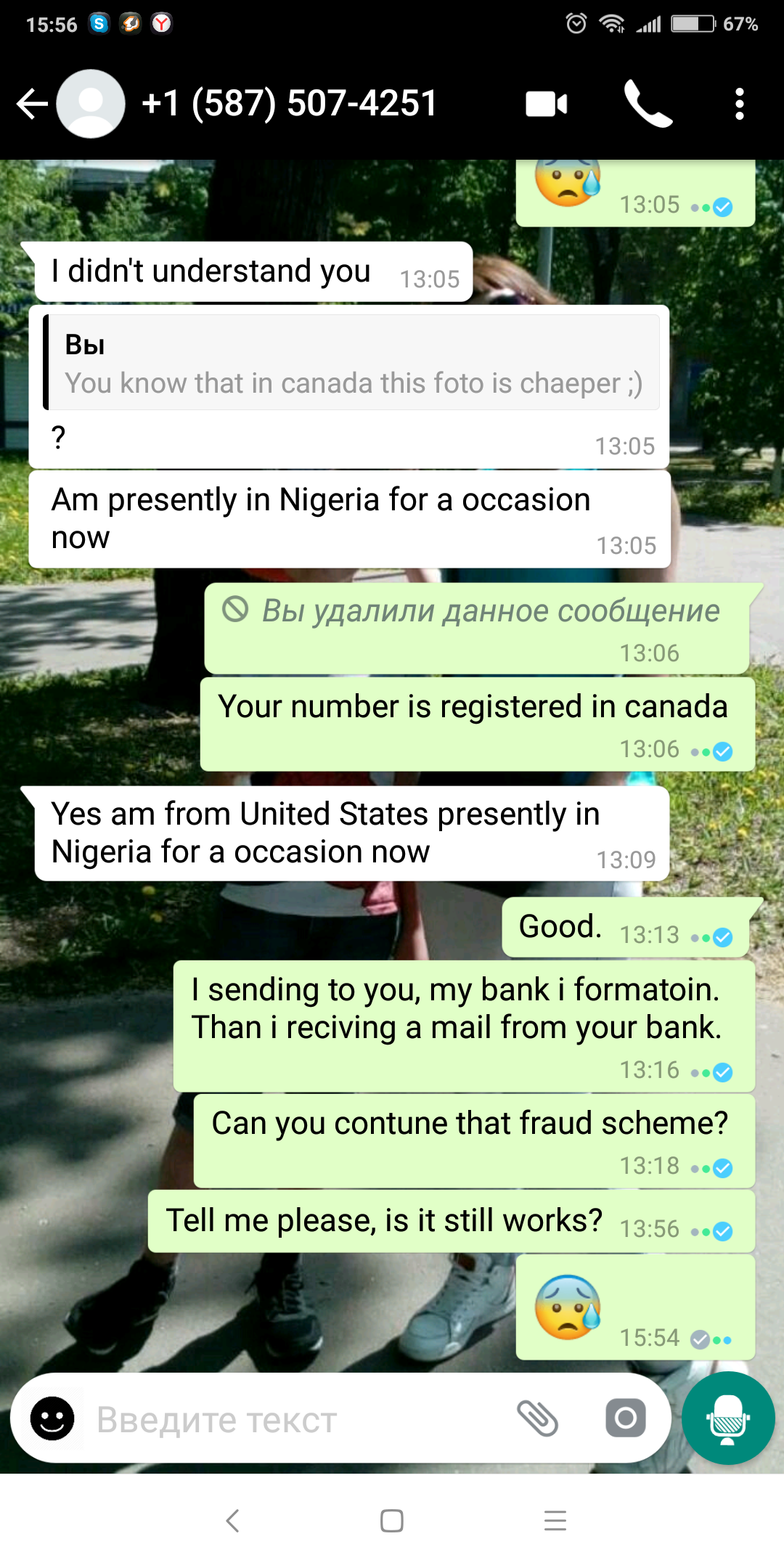Viewport: 784px width, 1568px height.
Task: Attach a file with the paperclip
Action: (537, 1418)
